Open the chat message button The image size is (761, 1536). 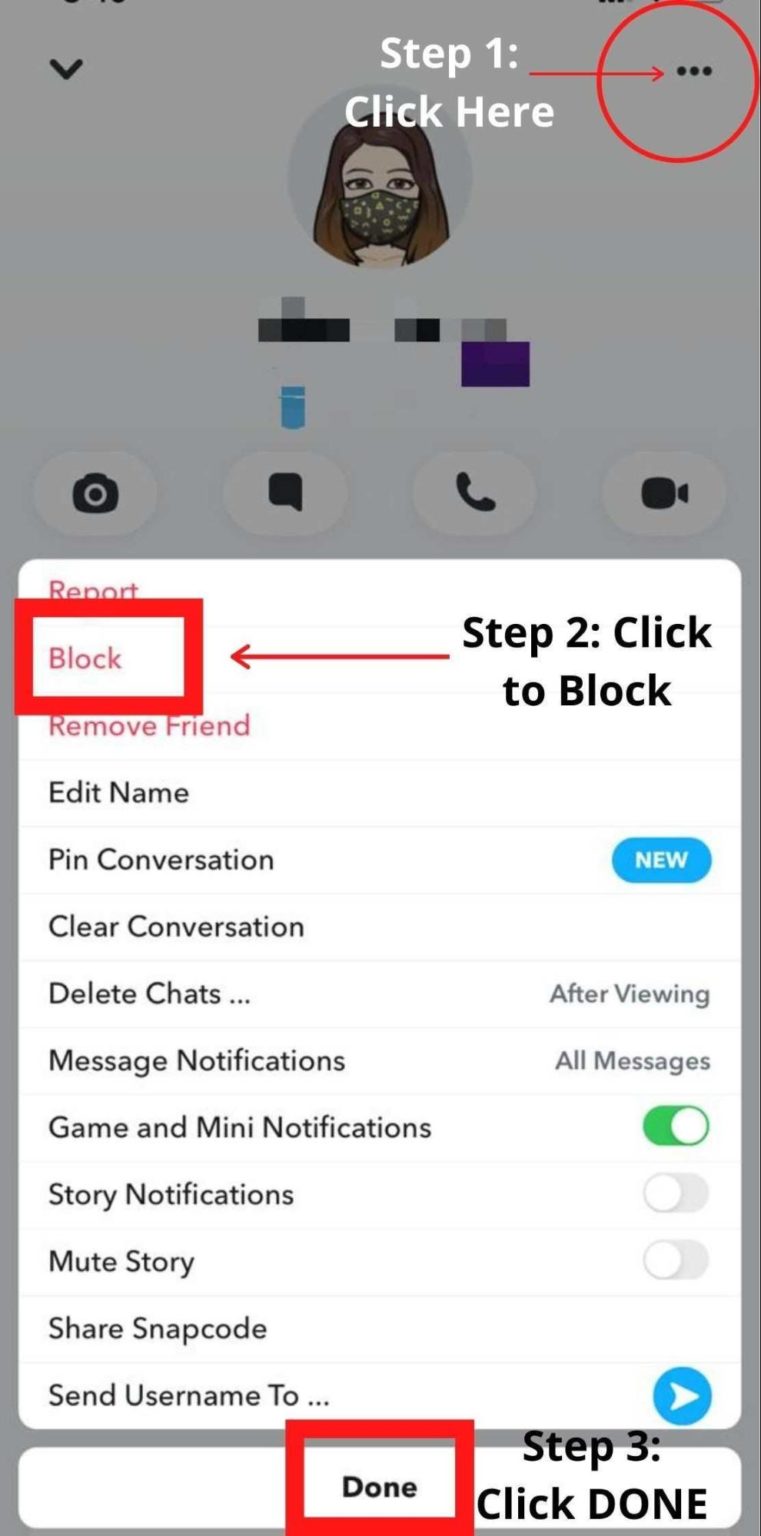pos(285,494)
